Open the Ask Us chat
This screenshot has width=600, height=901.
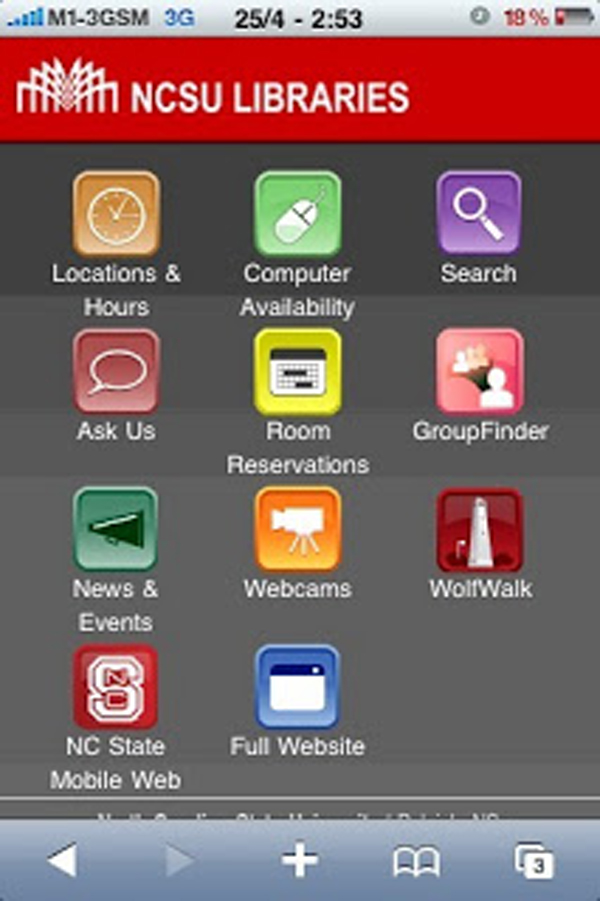pos(116,372)
